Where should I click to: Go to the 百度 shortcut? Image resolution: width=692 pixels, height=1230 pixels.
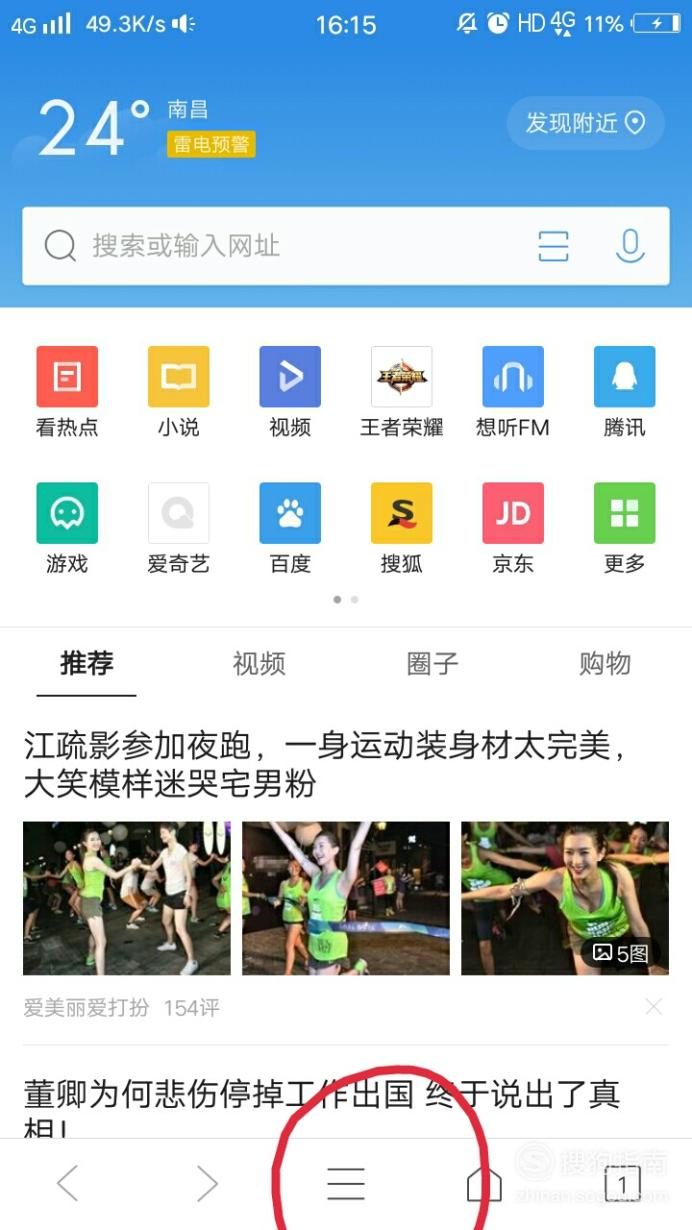click(x=290, y=528)
